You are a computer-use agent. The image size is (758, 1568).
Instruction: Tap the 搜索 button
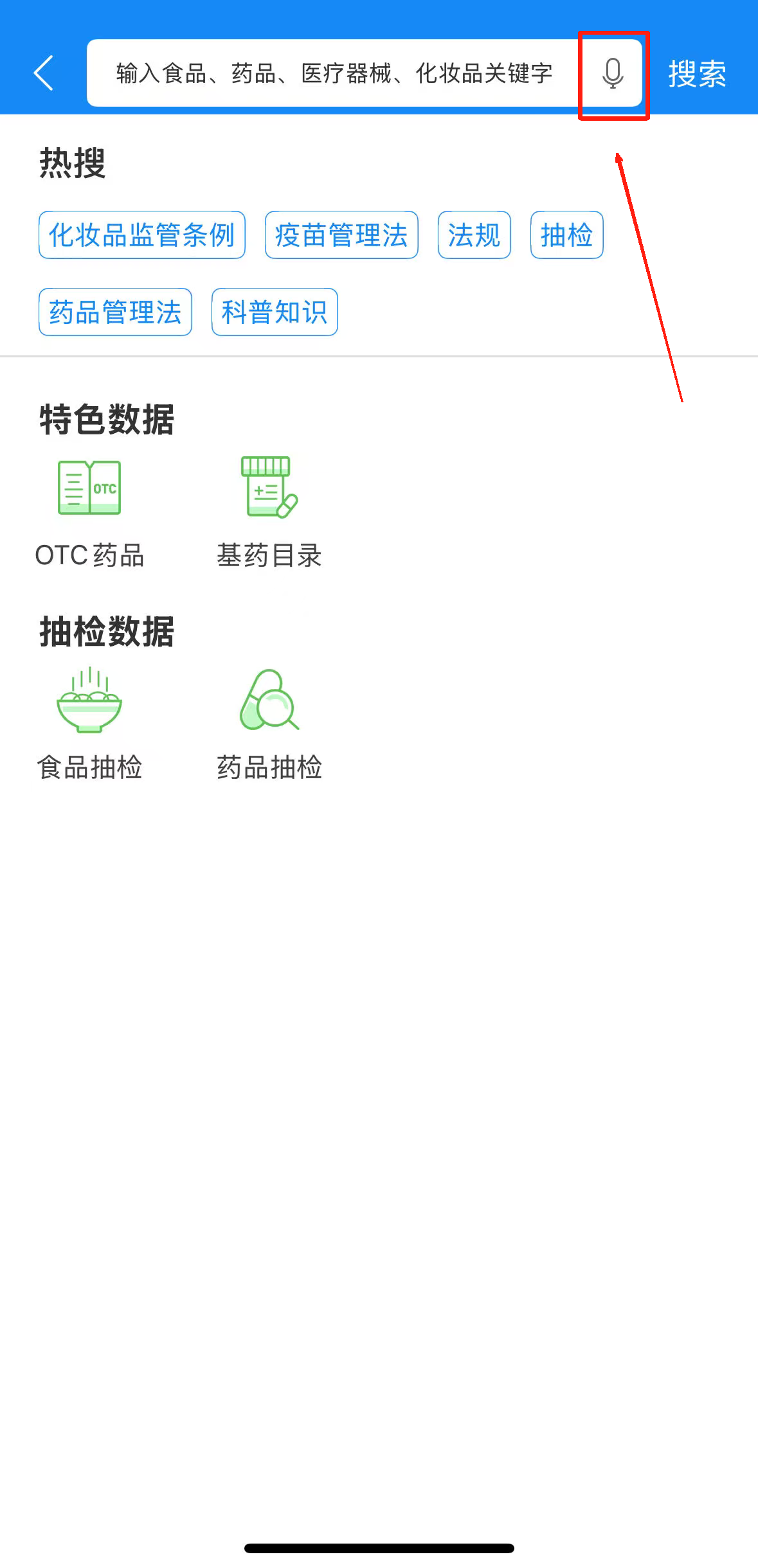(x=697, y=74)
